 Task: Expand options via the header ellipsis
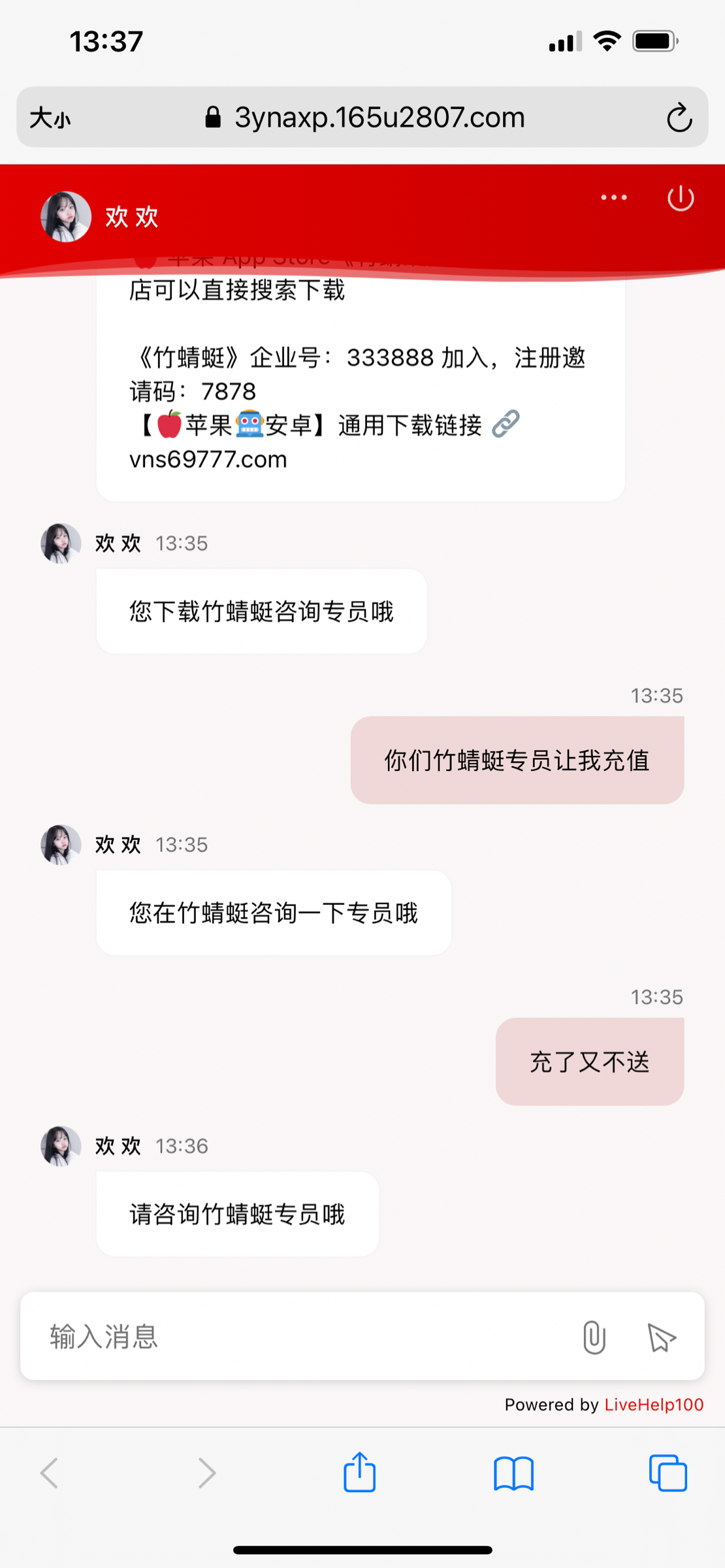pos(613,198)
